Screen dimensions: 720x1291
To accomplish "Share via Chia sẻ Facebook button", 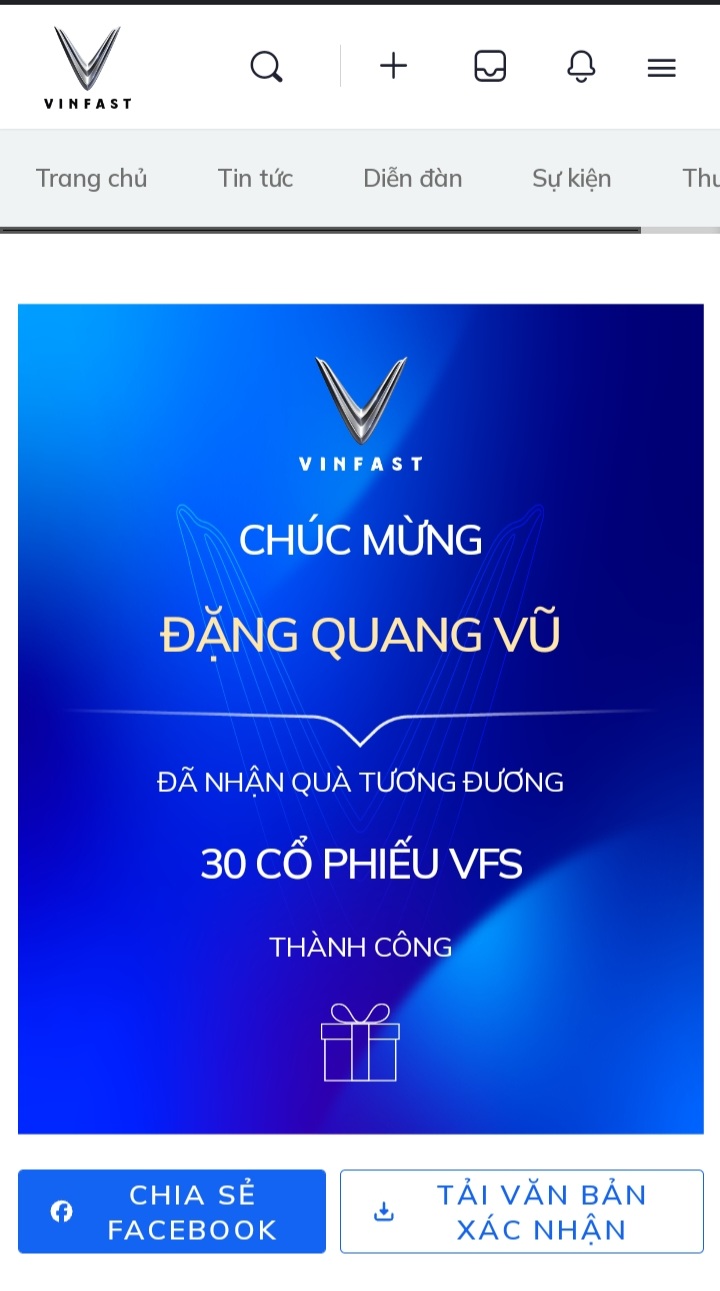I will (172, 1211).
